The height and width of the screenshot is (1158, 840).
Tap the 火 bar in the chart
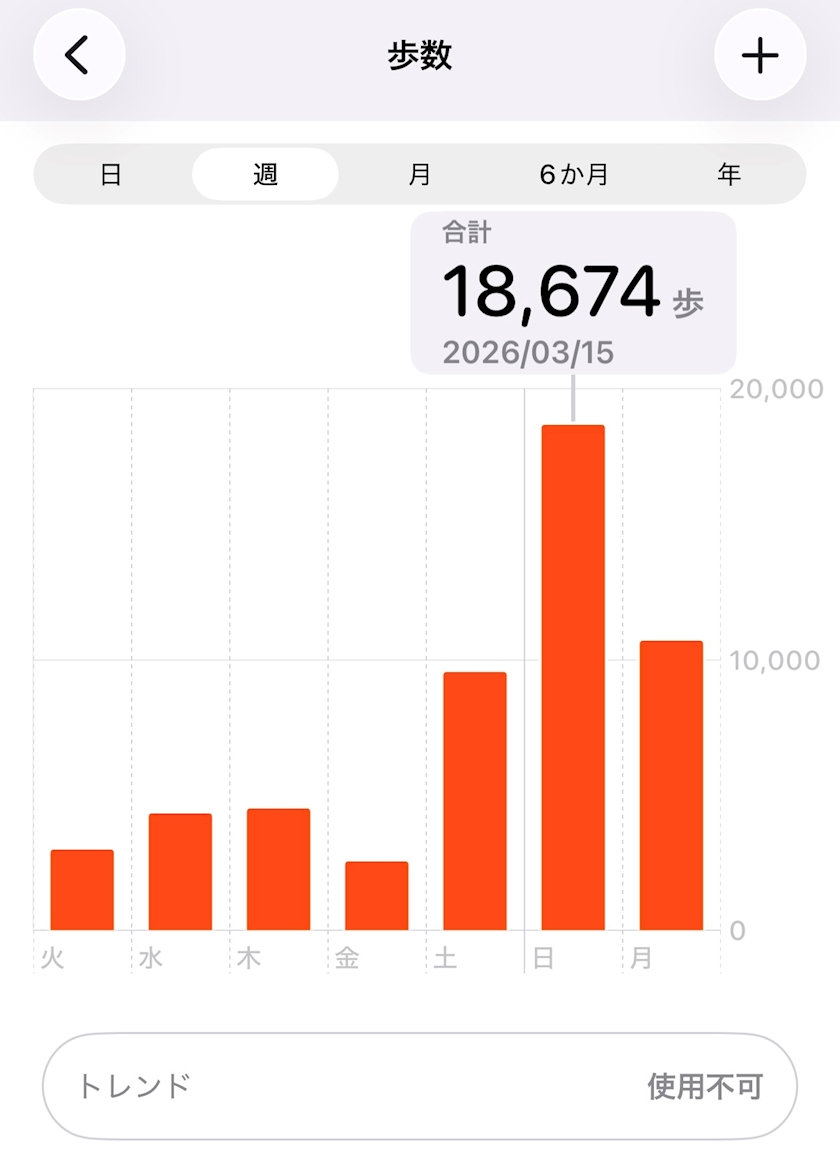(82, 890)
